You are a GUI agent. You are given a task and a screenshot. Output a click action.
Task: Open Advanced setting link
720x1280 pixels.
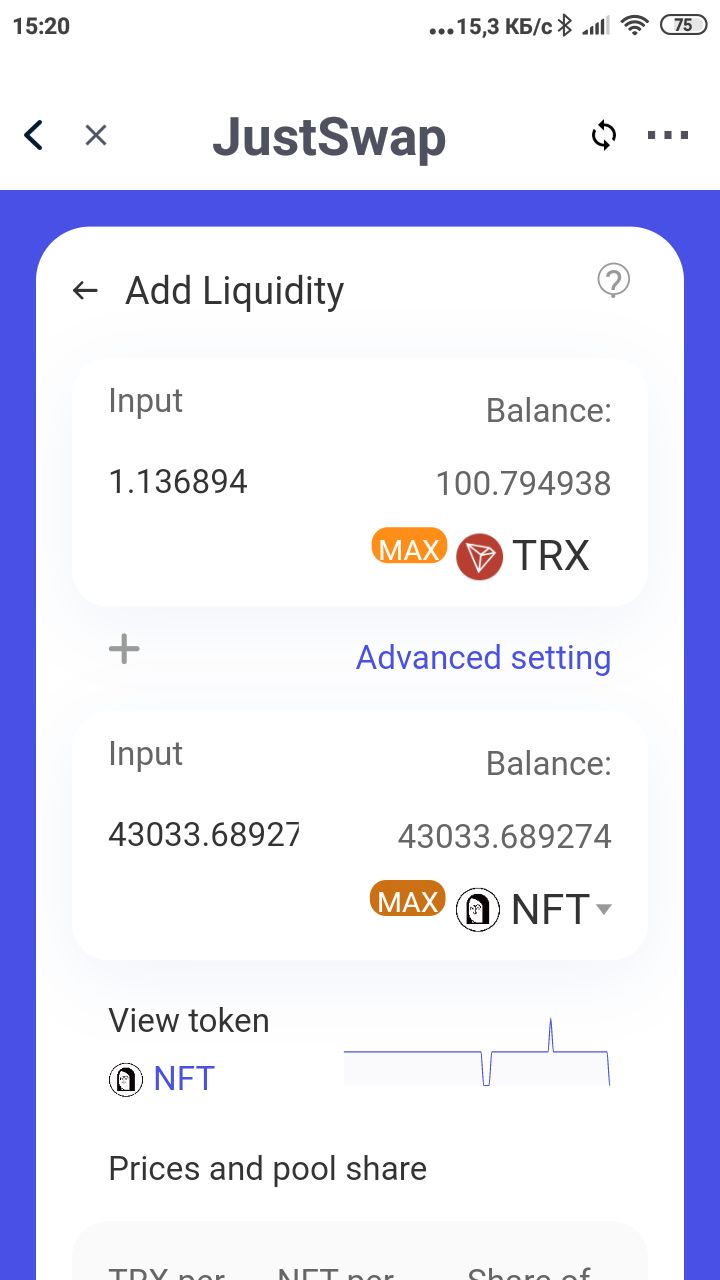pyautogui.click(x=483, y=658)
